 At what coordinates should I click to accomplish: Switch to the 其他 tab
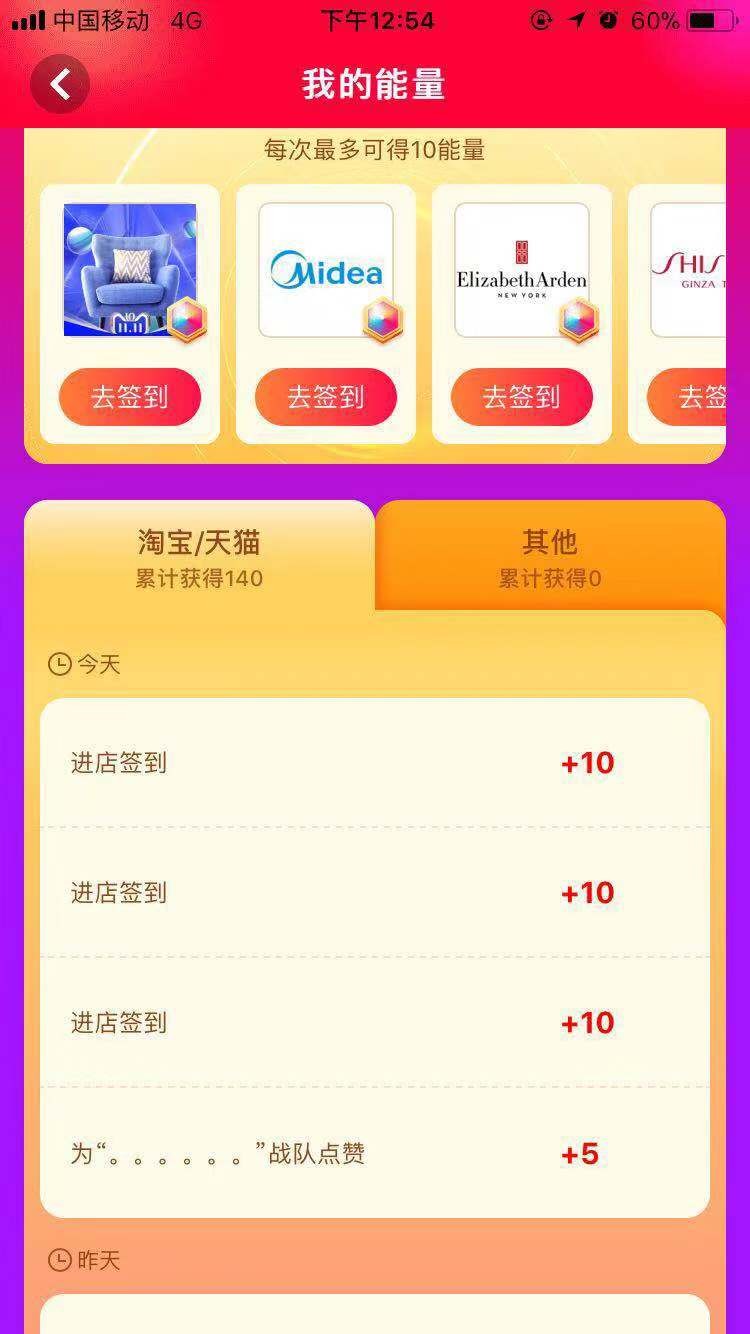click(550, 557)
